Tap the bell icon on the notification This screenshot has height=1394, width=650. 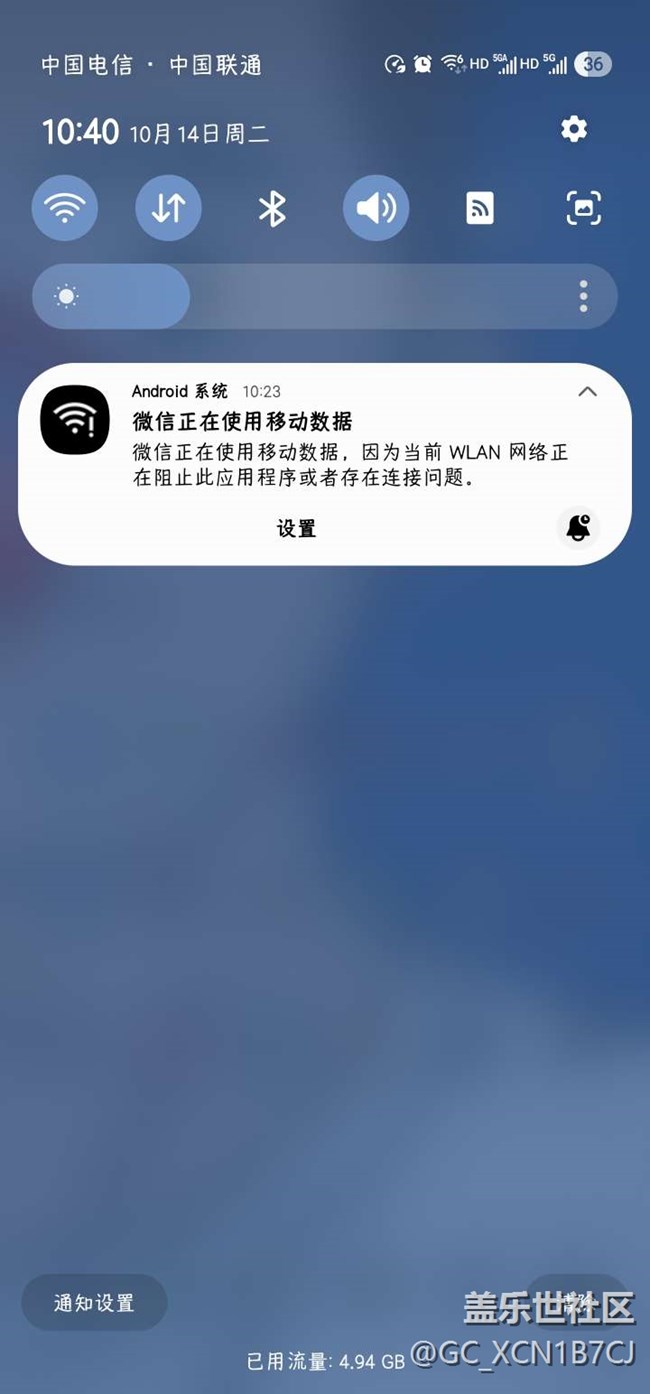pos(578,528)
